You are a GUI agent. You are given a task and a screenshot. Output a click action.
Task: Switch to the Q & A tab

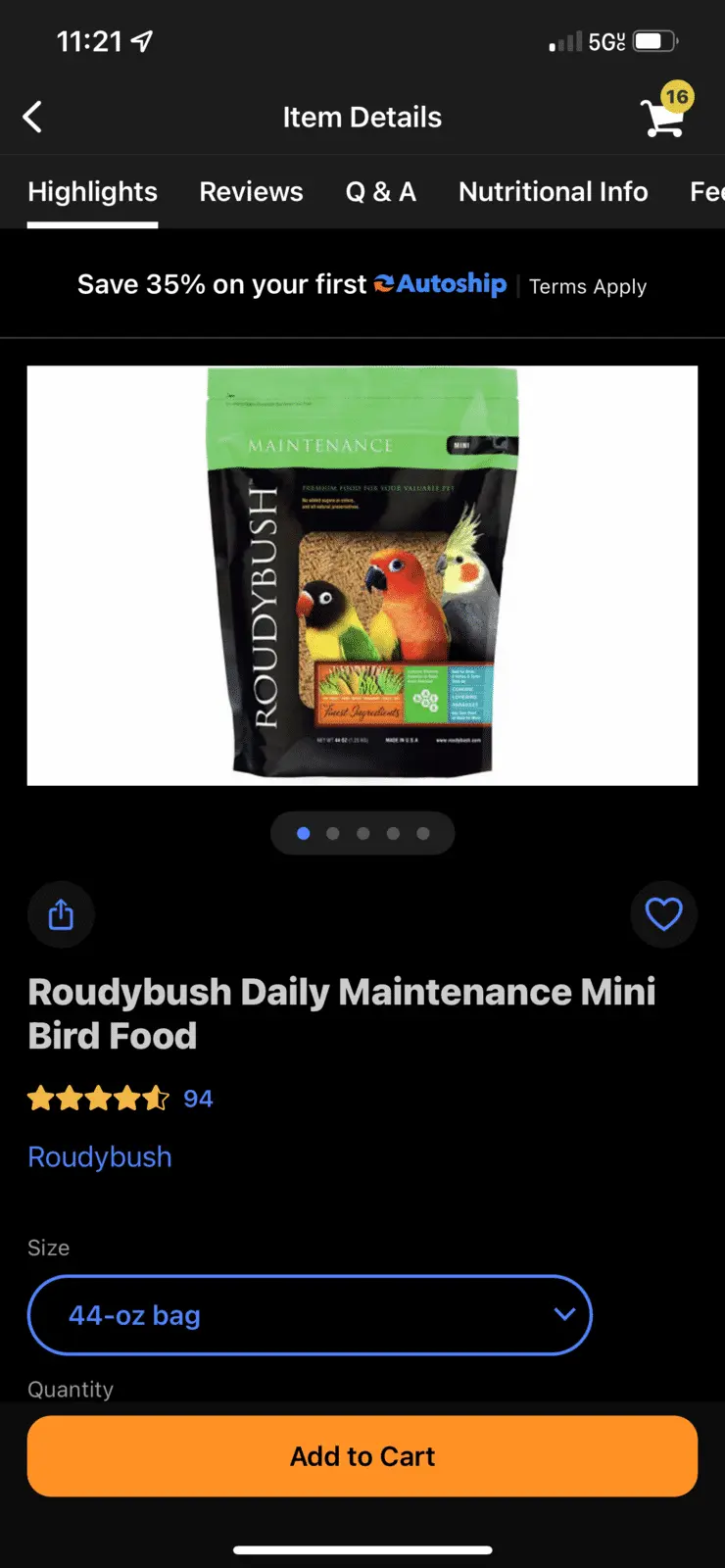380,192
